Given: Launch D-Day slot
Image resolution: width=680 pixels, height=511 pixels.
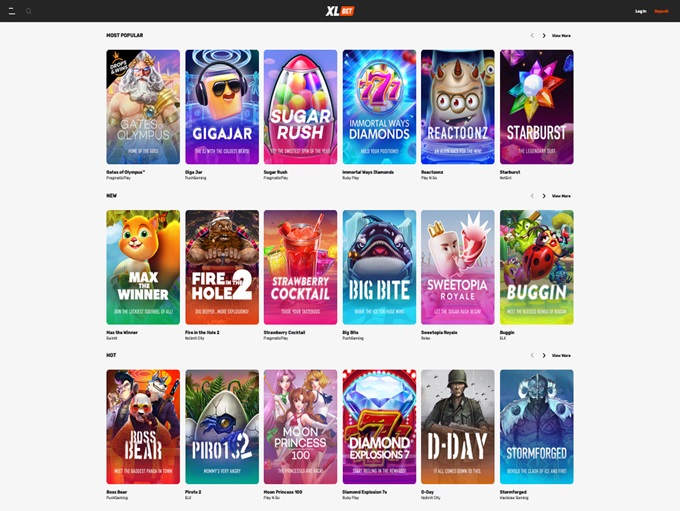Looking at the screenshot, I should (x=457, y=427).
